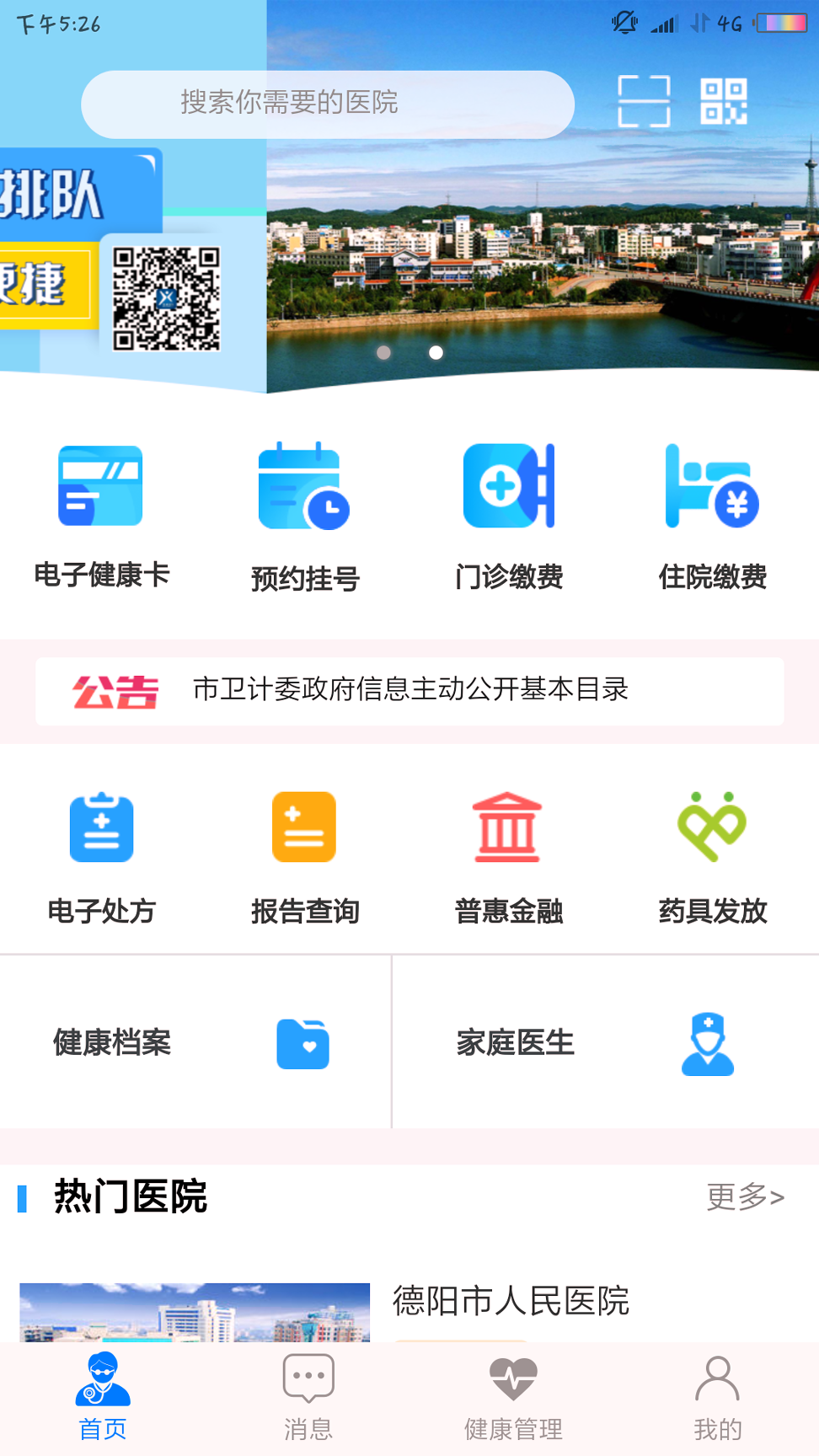Open 普惠金融 inclusive finance icon
This screenshot has height=1456, width=819.
[x=508, y=827]
